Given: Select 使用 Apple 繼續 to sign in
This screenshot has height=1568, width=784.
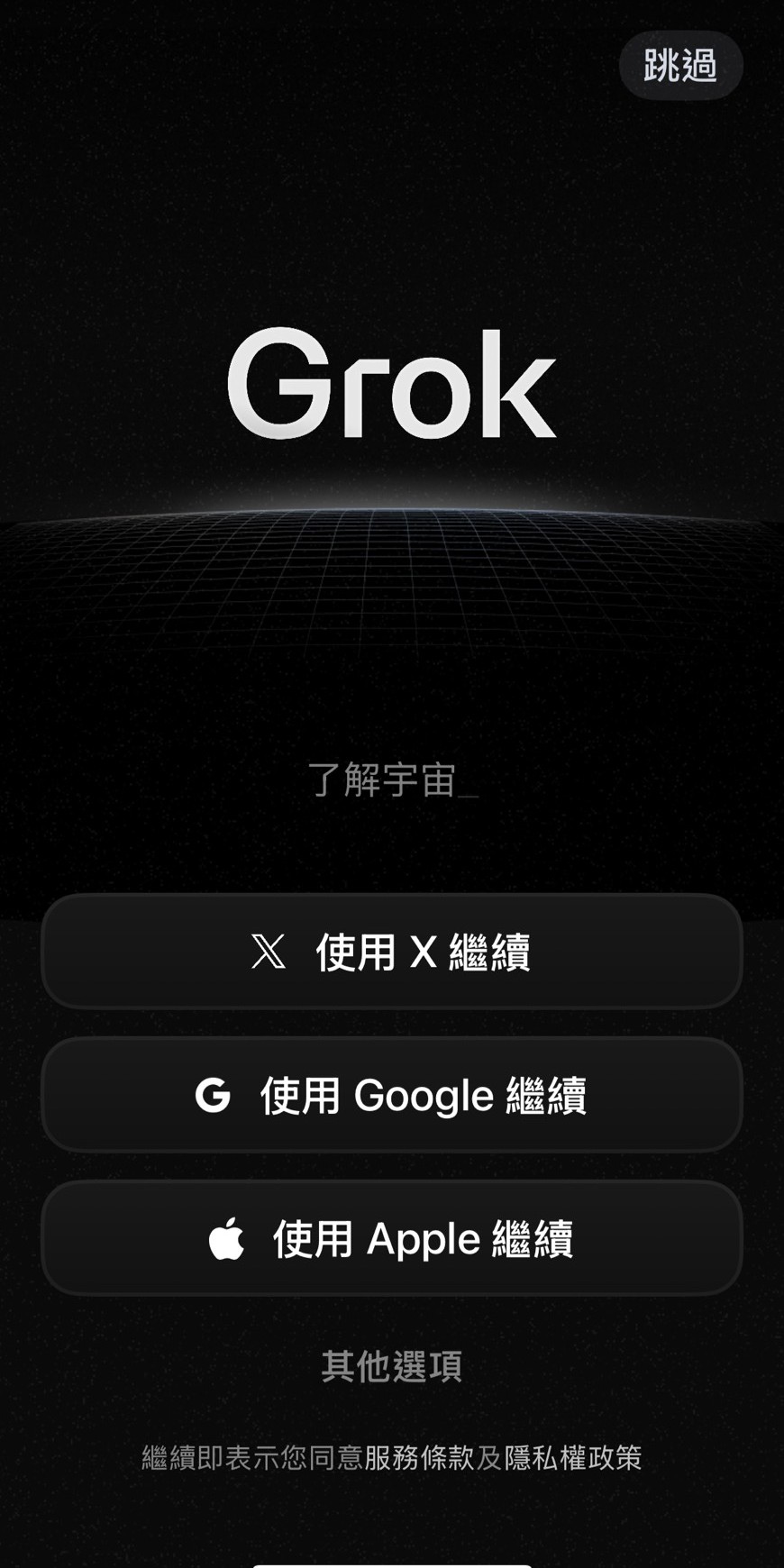Looking at the screenshot, I should coord(392,1238).
